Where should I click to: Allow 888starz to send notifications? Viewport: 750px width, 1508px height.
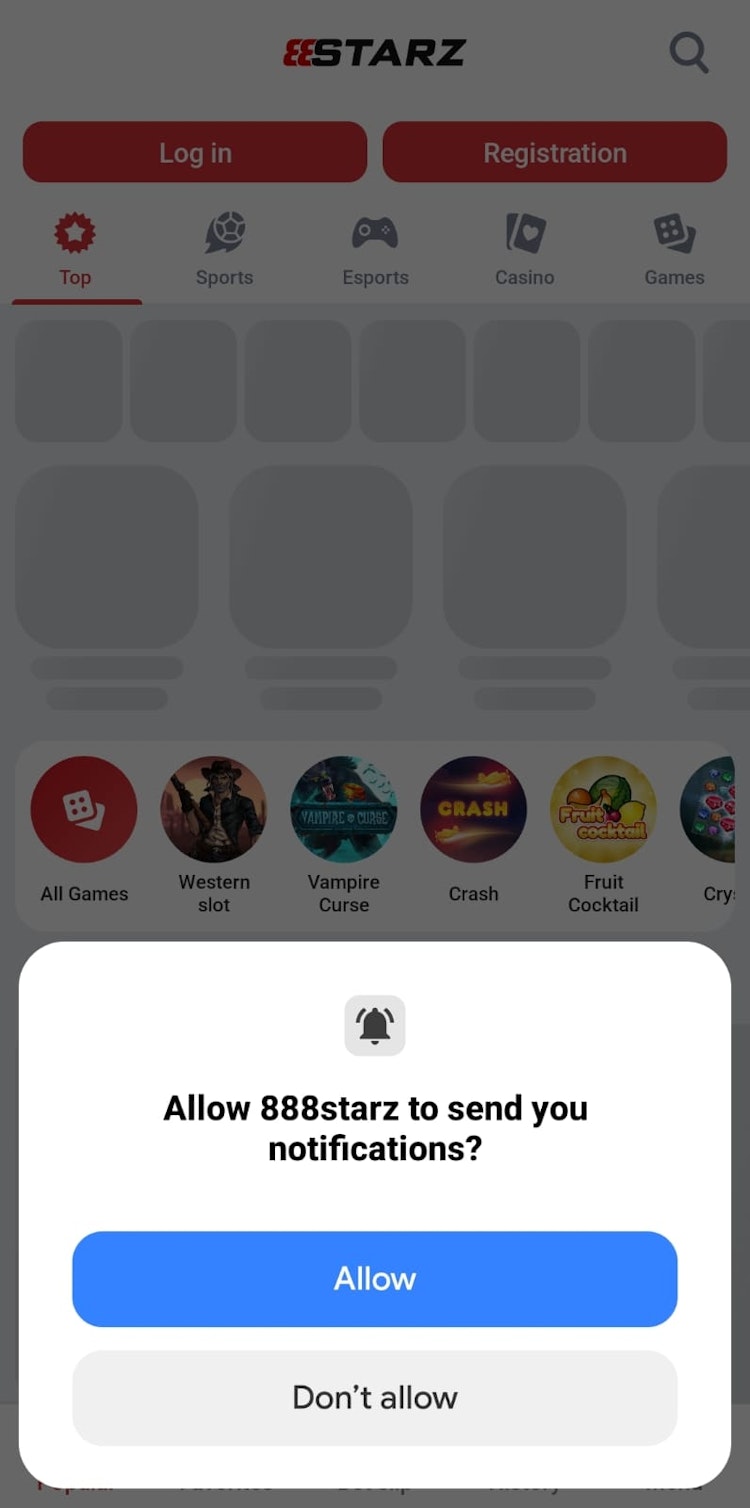tap(375, 1278)
